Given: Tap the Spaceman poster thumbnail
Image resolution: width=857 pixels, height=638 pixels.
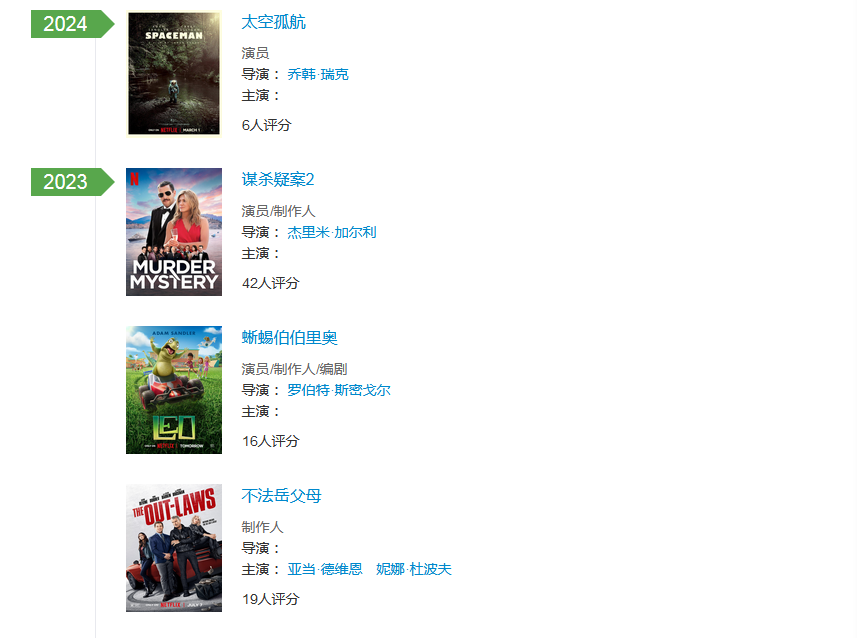Looking at the screenshot, I should click(174, 73).
